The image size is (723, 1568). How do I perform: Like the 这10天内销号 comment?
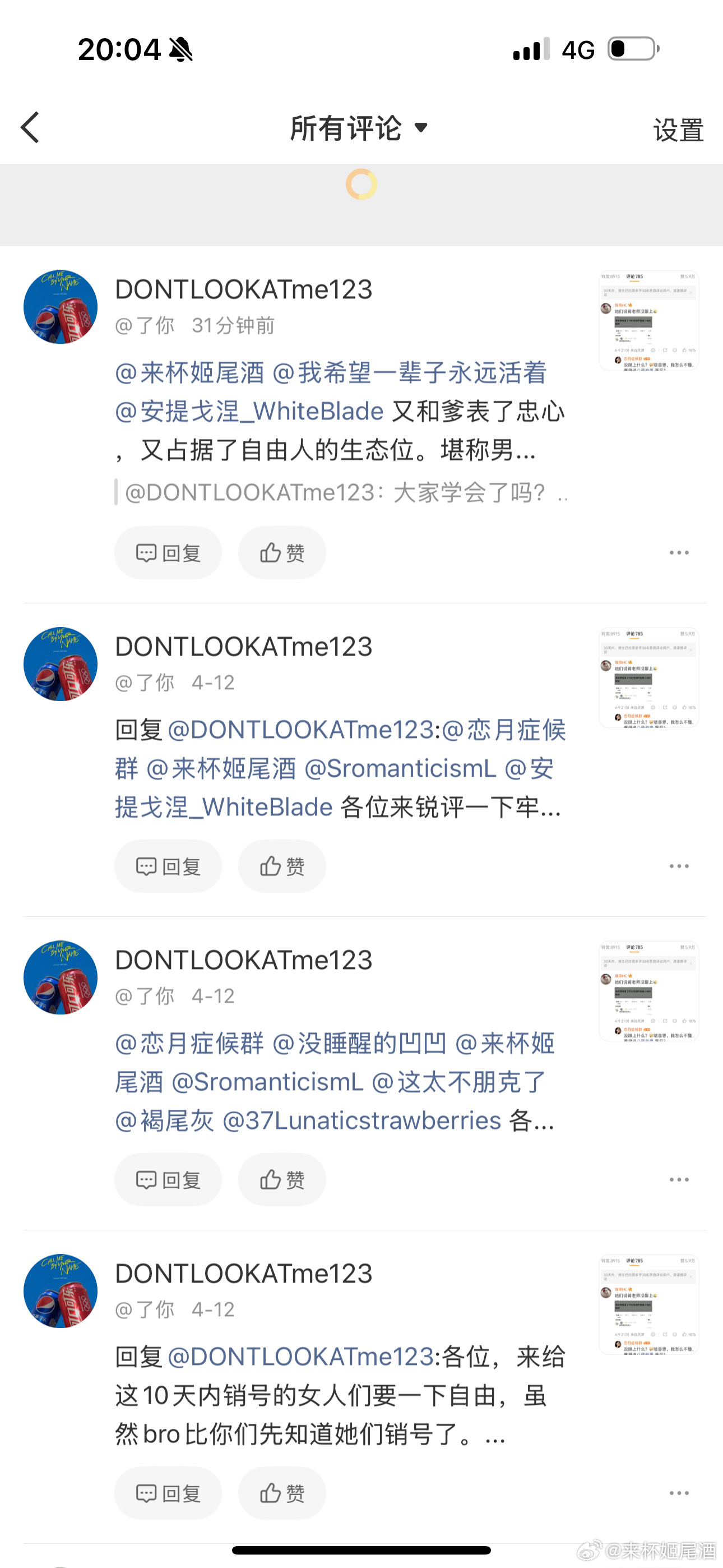(x=282, y=1493)
